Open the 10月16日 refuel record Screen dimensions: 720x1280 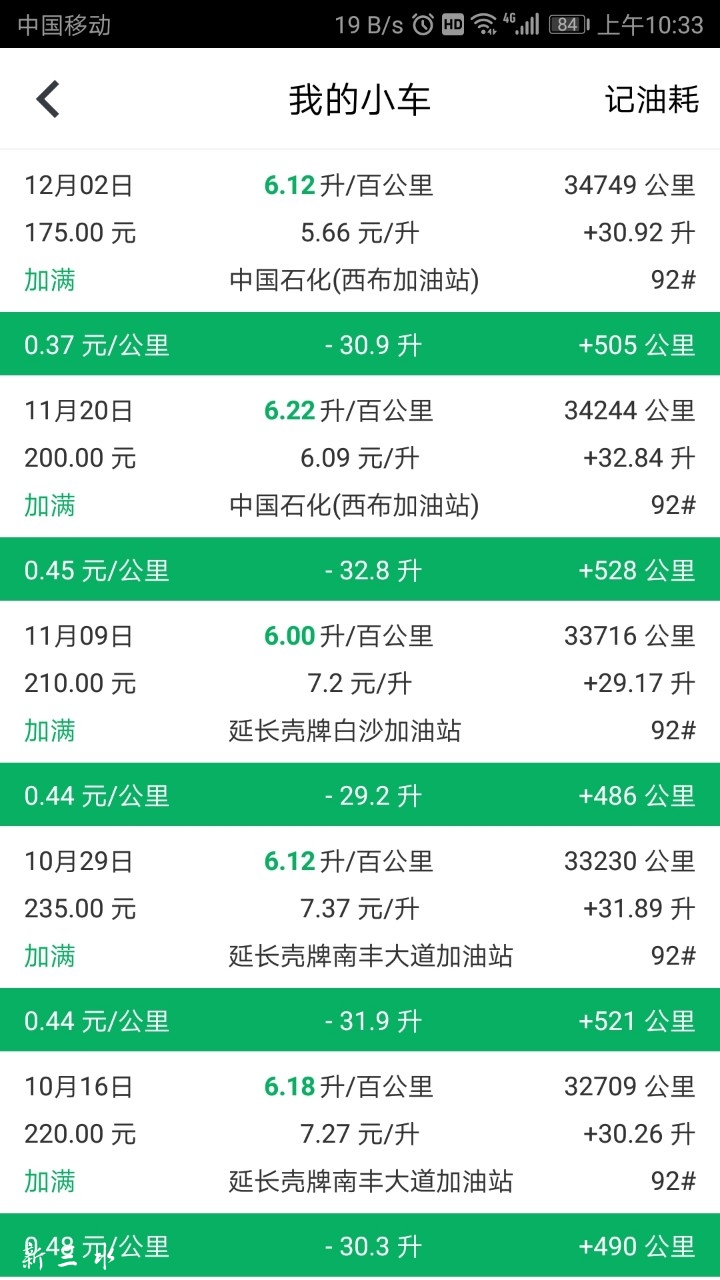coord(360,1132)
